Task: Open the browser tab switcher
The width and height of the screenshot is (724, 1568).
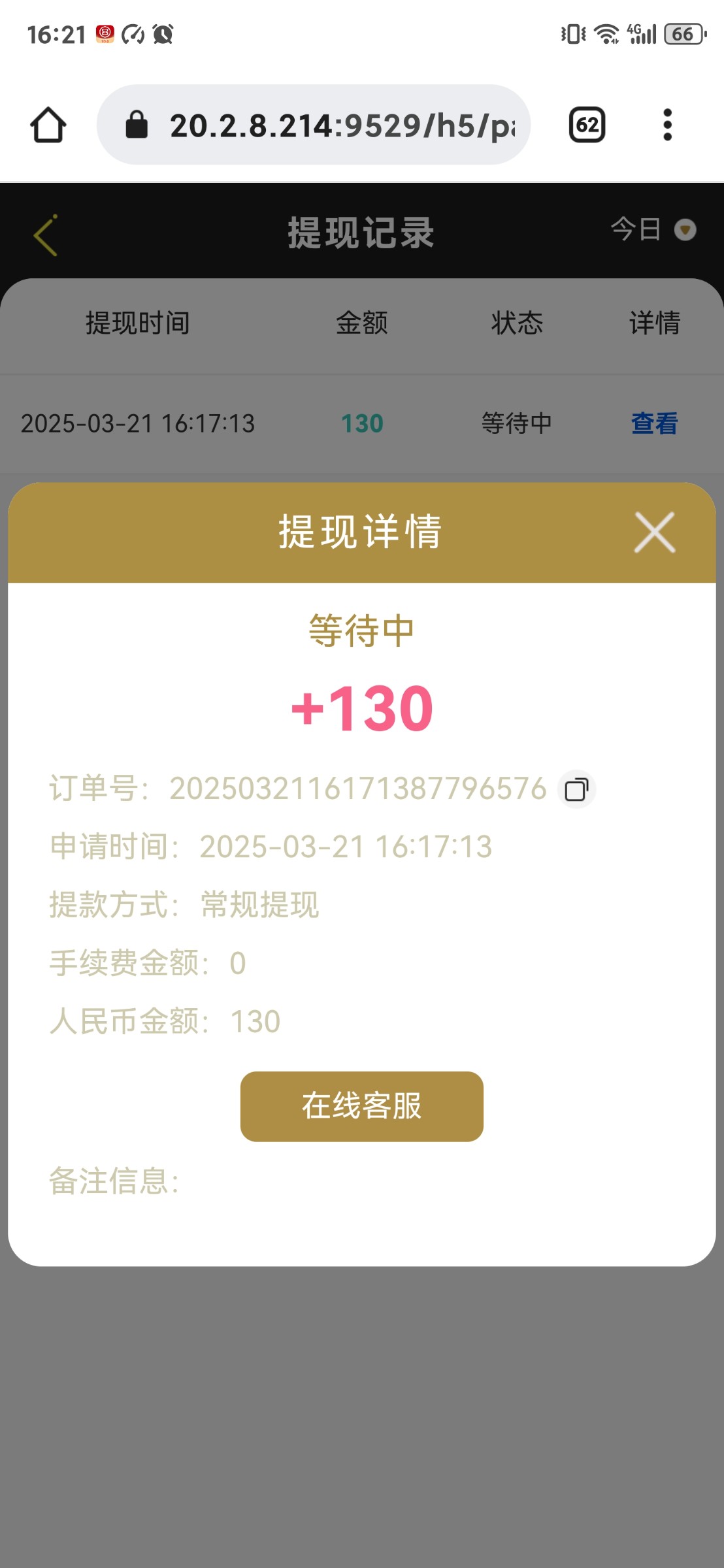Action: point(587,125)
